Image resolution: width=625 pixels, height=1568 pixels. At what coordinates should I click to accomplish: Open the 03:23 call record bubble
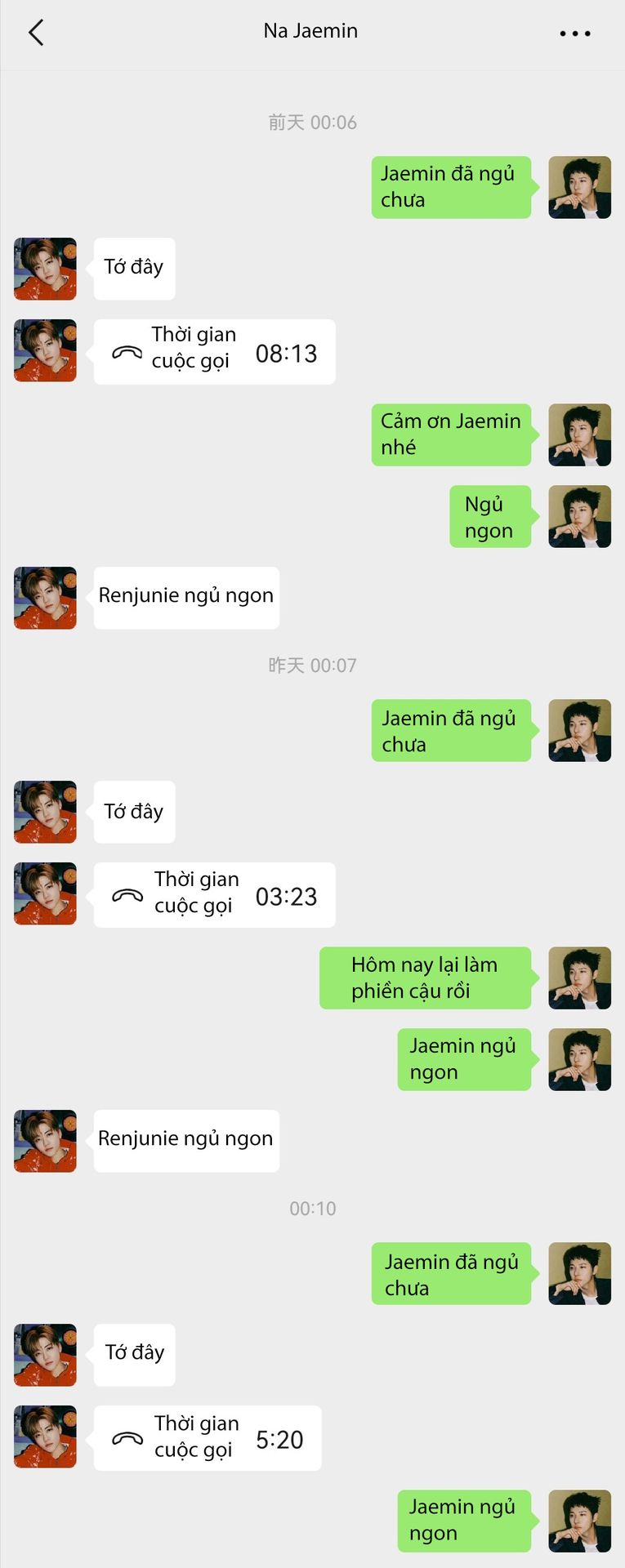[x=214, y=895]
